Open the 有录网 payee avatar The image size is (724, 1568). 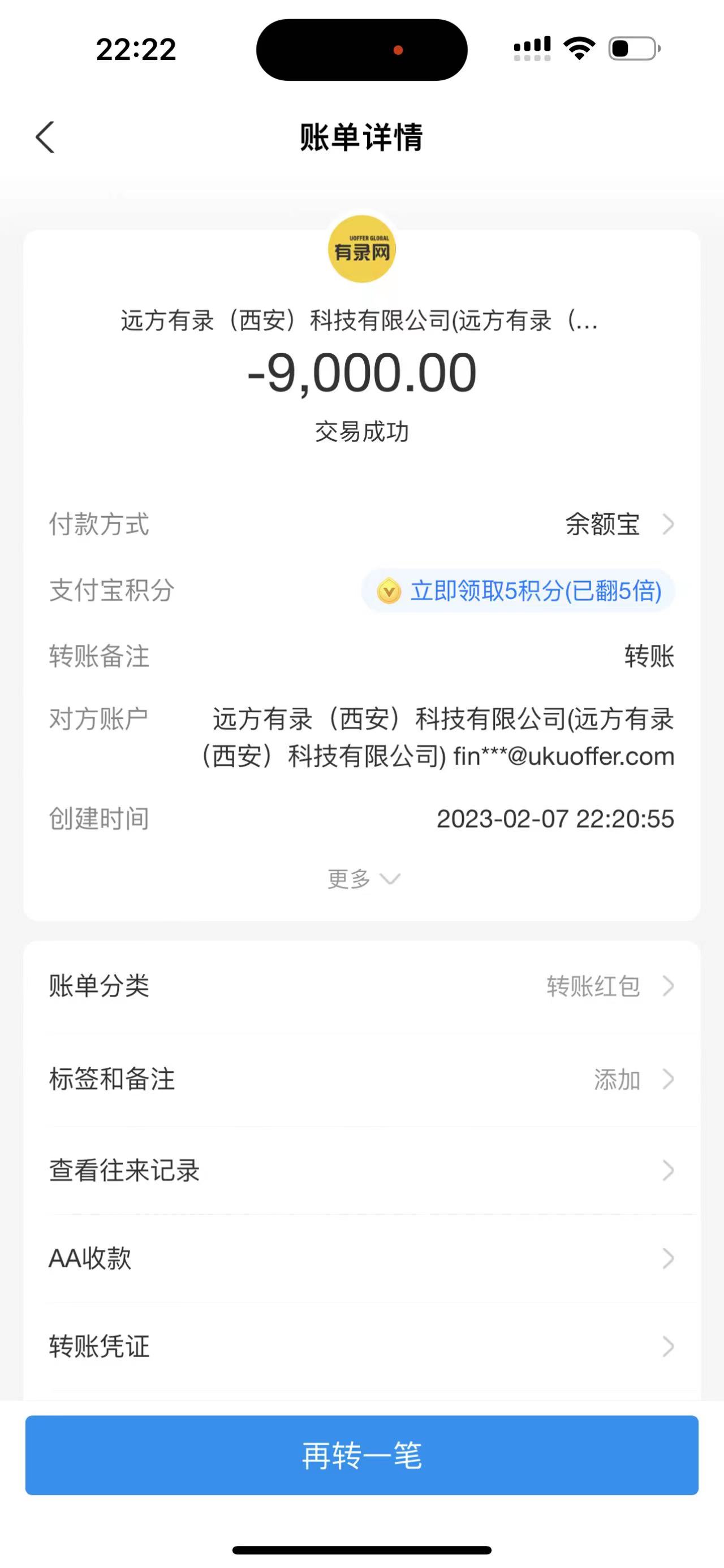click(361, 249)
